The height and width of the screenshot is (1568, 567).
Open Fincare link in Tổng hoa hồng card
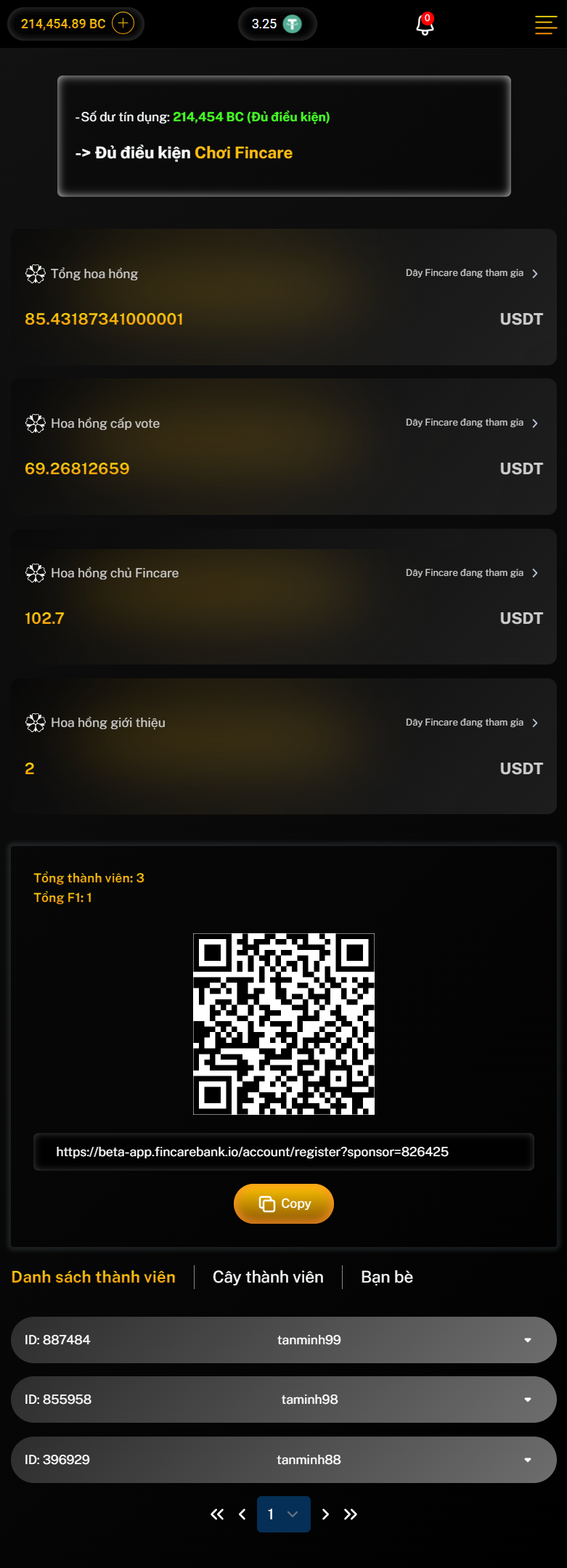(x=472, y=273)
